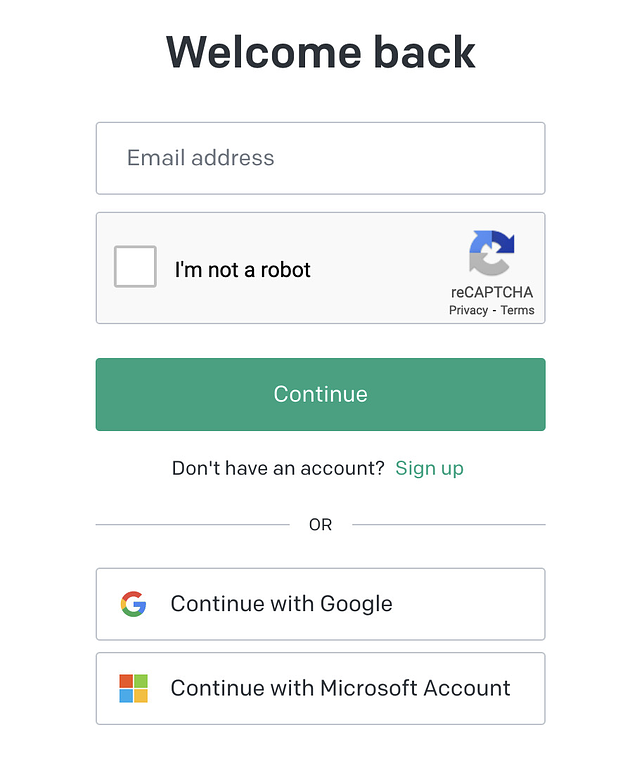Viewport: 637px width, 768px height.
Task: Check the I'm not a robot box
Action: [x=135, y=267]
